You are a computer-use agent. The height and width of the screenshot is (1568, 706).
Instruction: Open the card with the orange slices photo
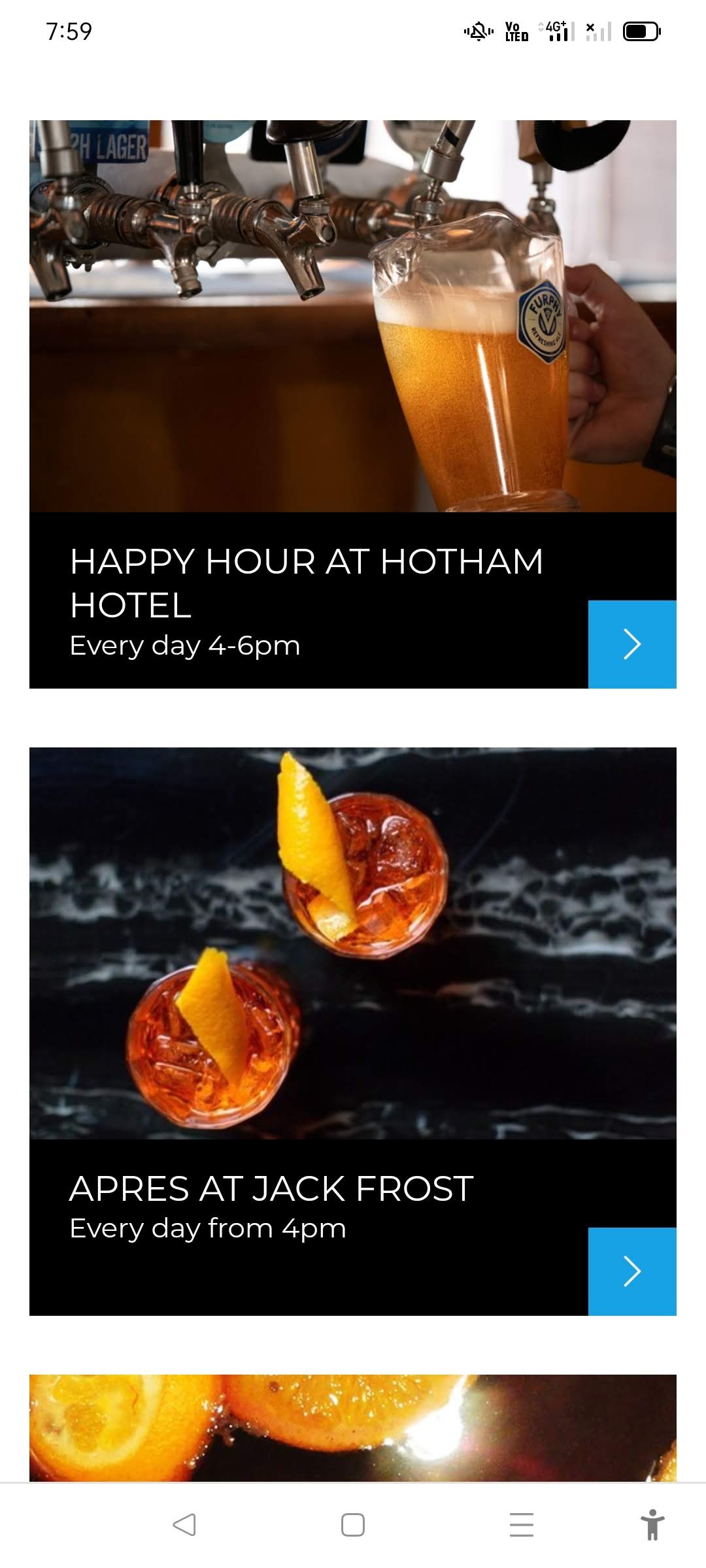(x=353, y=1428)
